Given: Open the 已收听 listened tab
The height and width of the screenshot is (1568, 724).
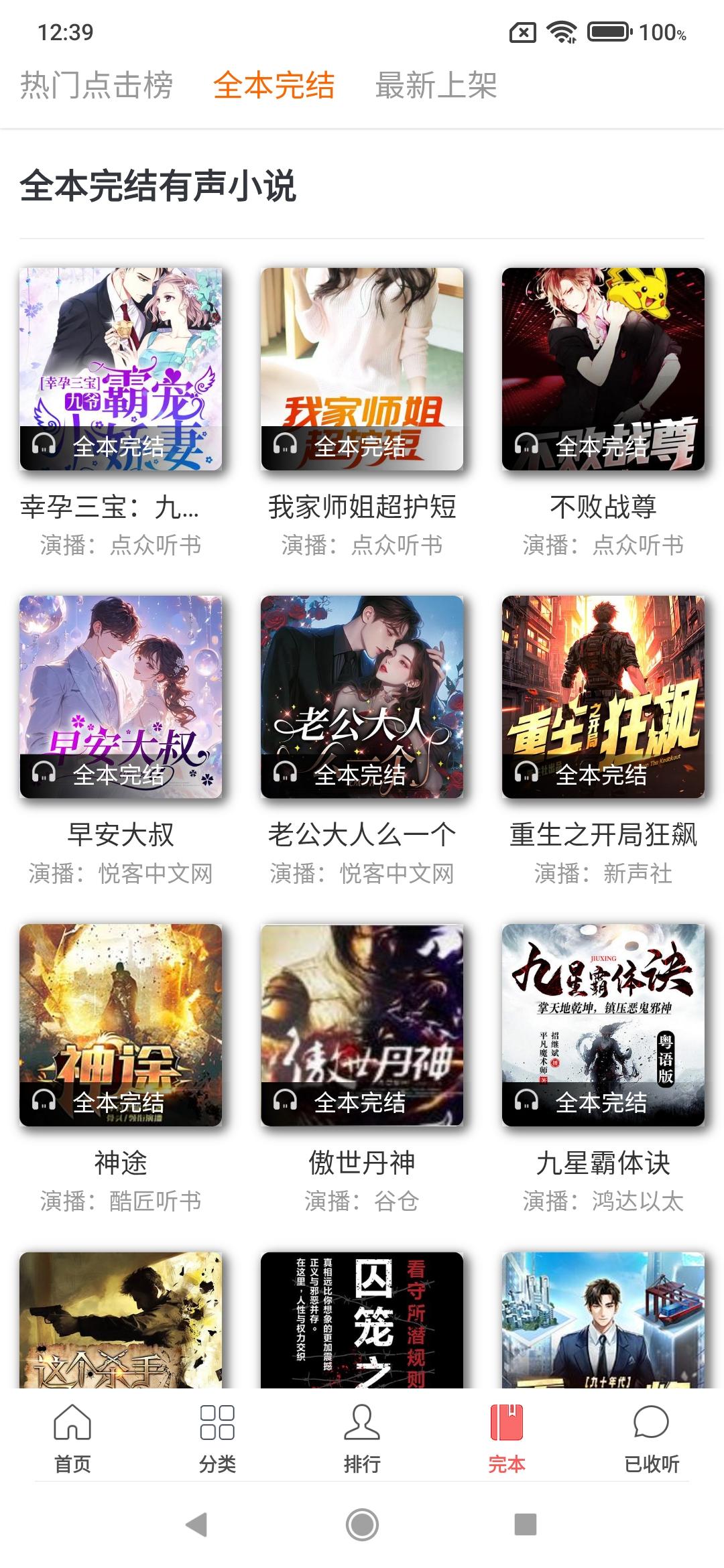Looking at the screenshot, I should 652,1438.
